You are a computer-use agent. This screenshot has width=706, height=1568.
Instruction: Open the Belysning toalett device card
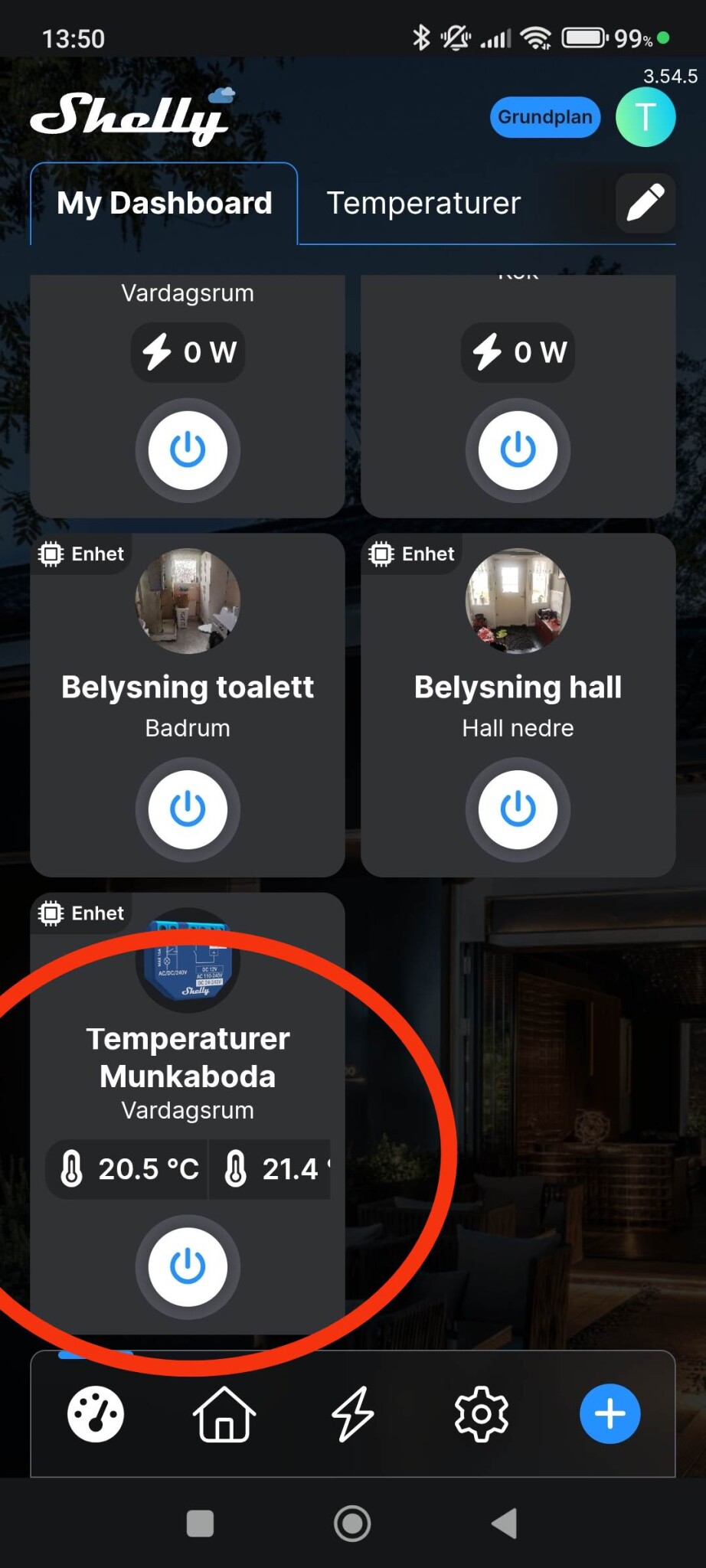pos(188,687)
